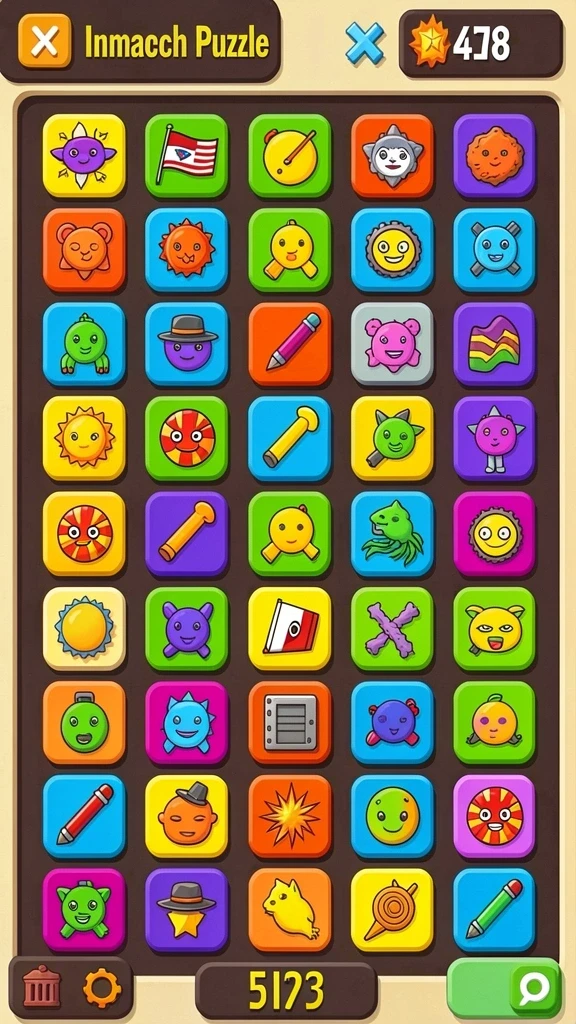Tap the spiral lollipop on yellow tile
Viewport: 576px width, 1024px height.
coord(392,910)
